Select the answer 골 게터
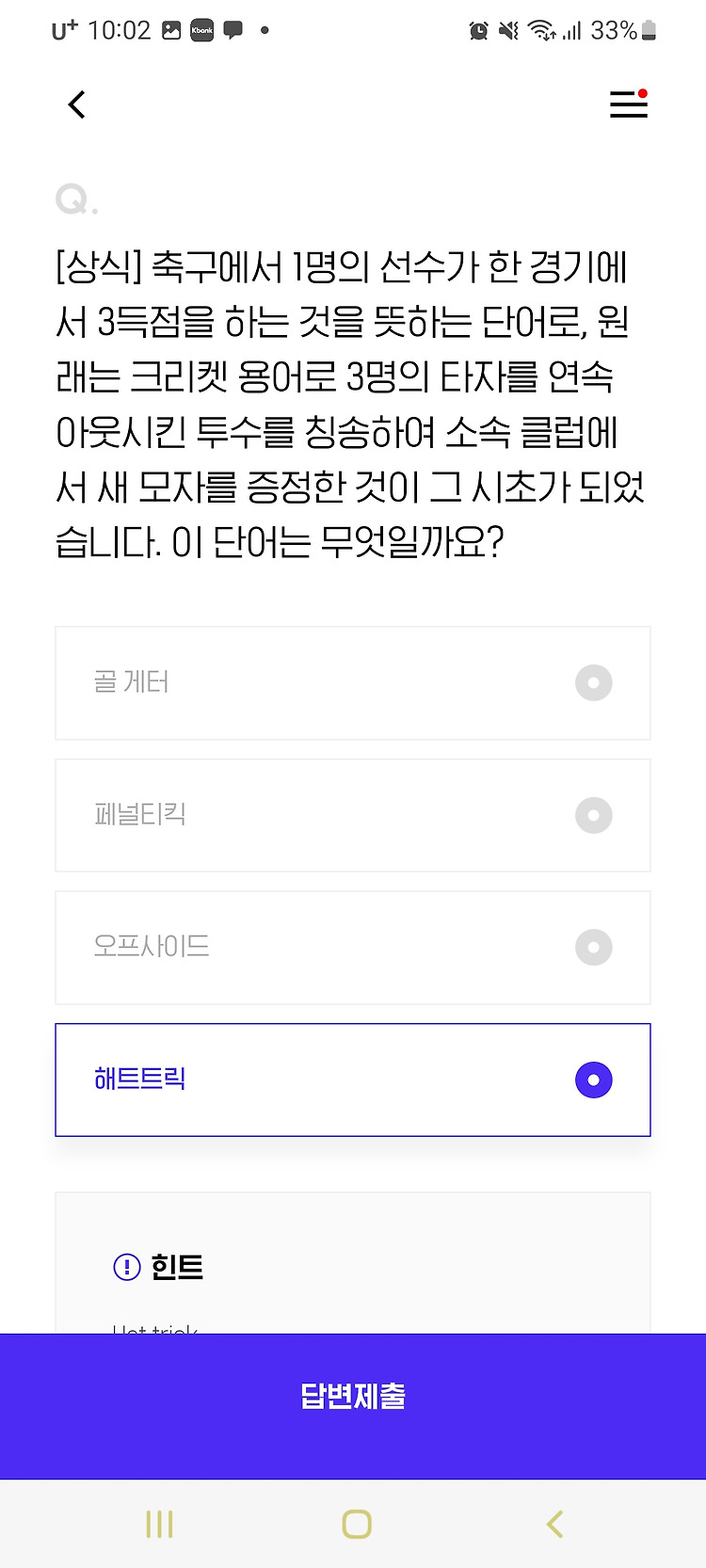The image size is (706, 1568). (x=353, y=683)
